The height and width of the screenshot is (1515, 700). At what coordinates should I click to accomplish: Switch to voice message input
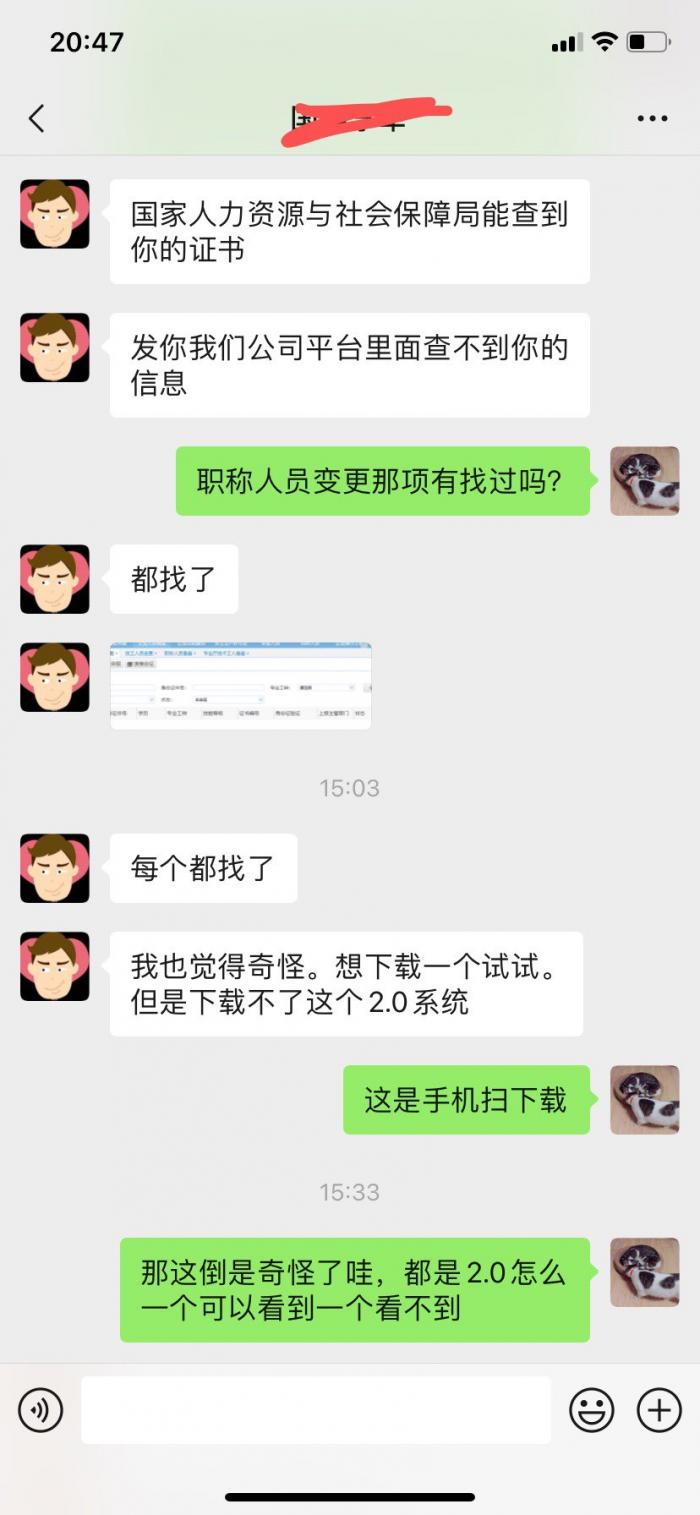tap(40, 1410)
